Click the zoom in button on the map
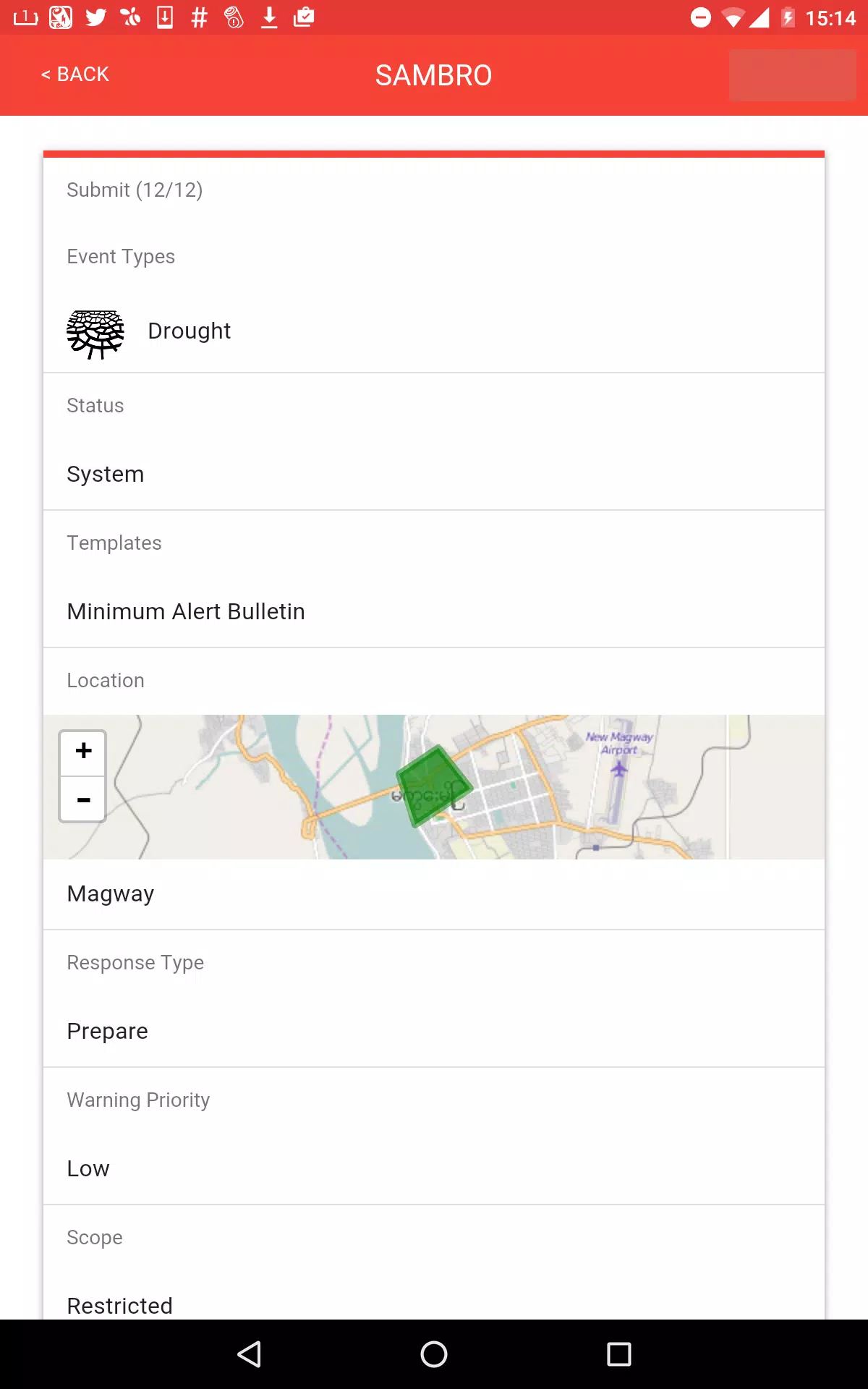Image resolution: width=868 pixels, height=1389 pixels. (x=82, y=752)
